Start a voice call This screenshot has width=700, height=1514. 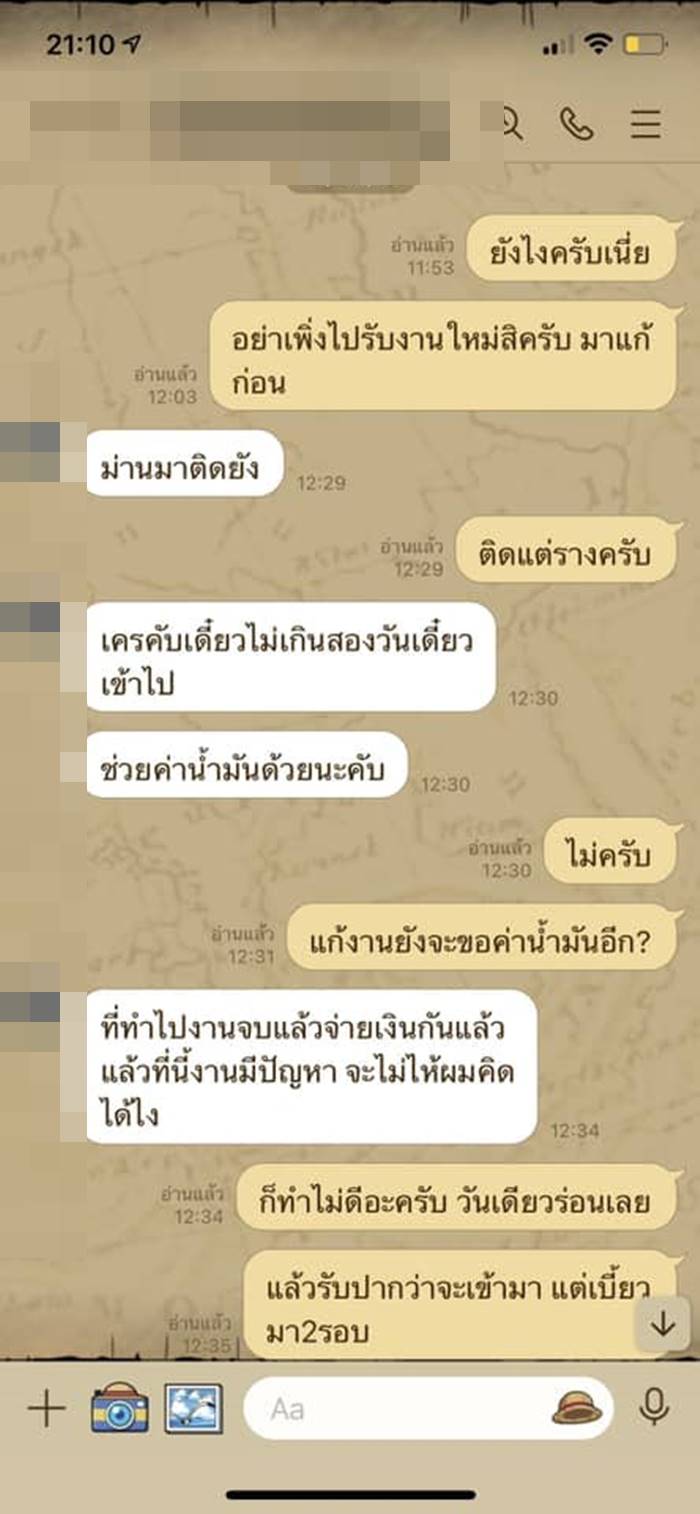[577, 125]
